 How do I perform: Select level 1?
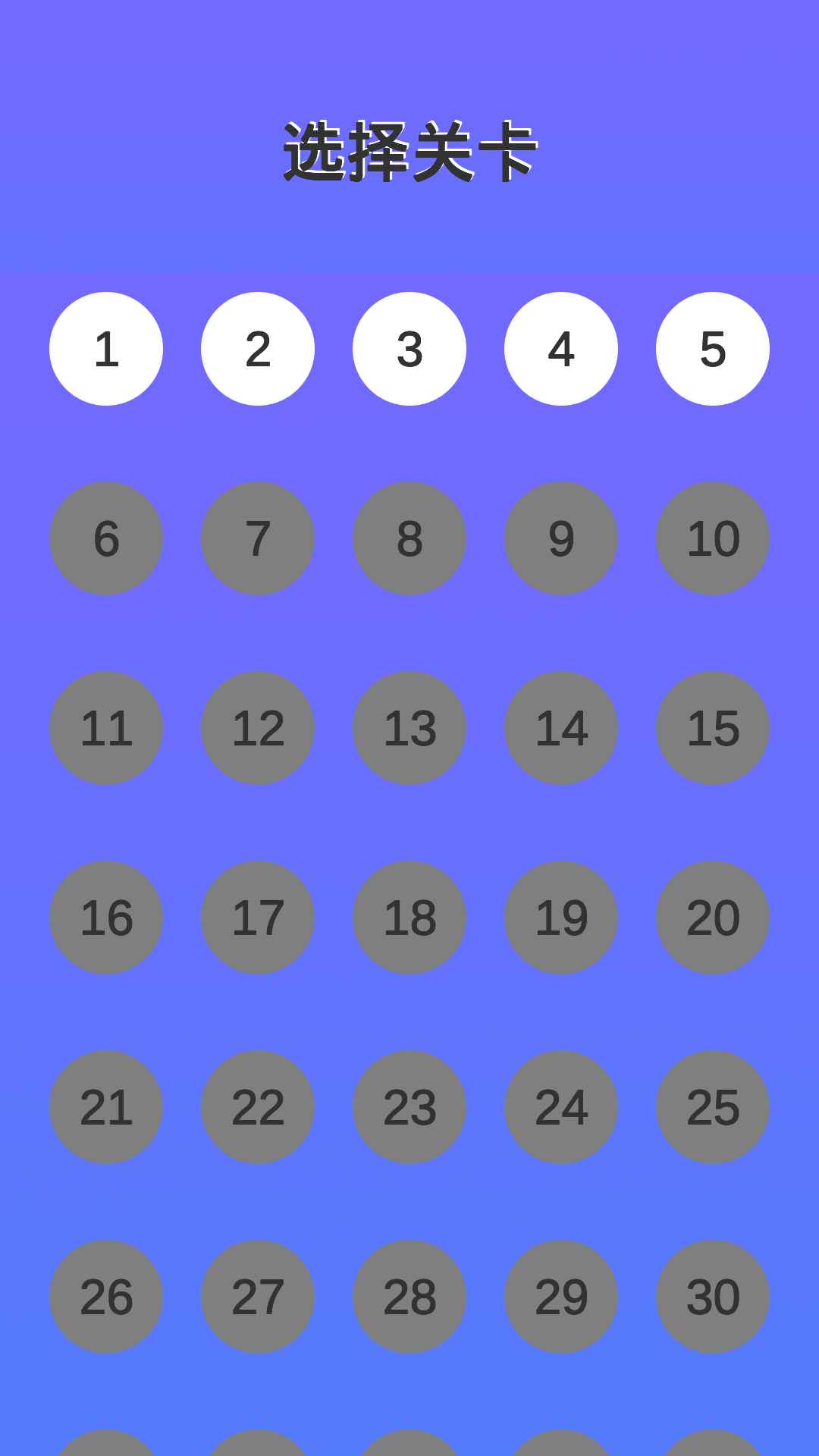(x=106, y=349)
